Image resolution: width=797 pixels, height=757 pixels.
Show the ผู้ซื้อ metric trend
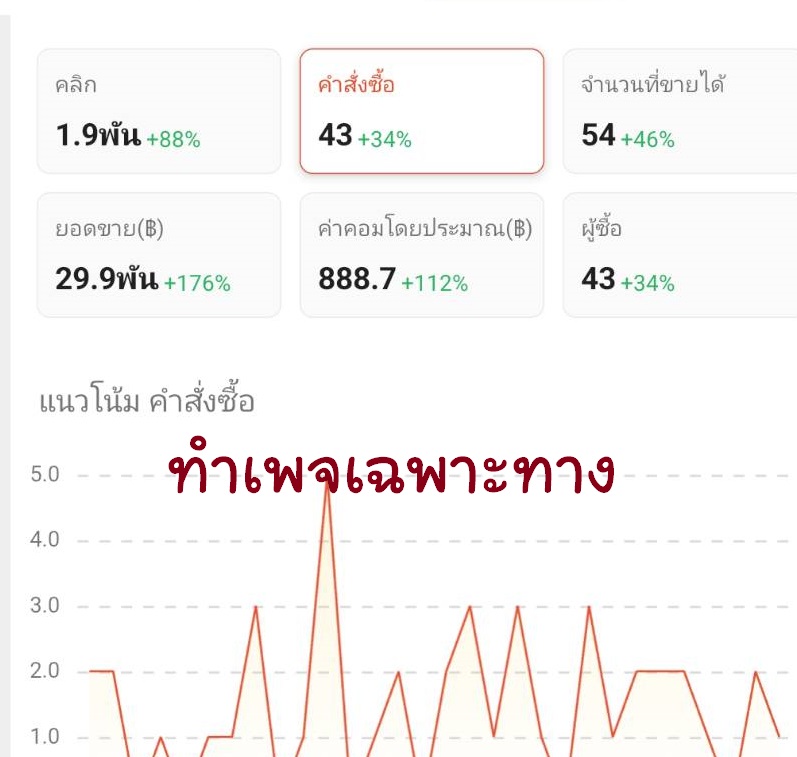coord(680,255)
